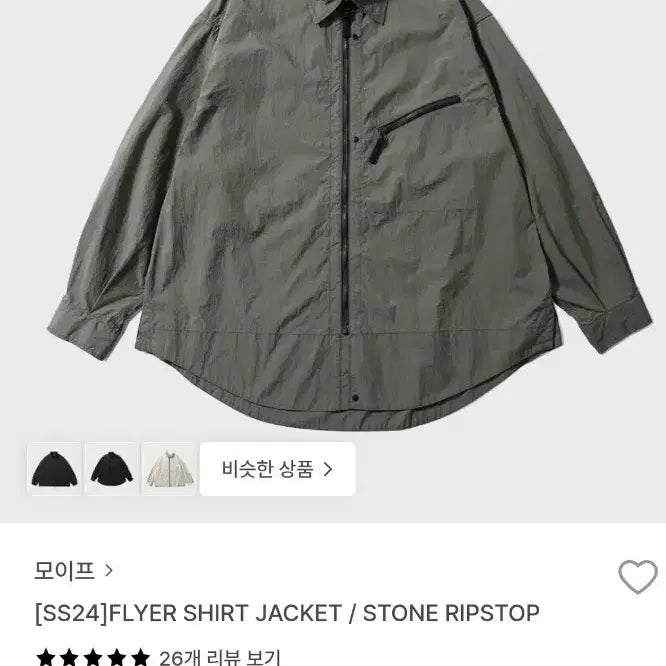Select the beige jacket color thumbnail
This screenshot has height=666, width=666.
click(x=168, y=468)
